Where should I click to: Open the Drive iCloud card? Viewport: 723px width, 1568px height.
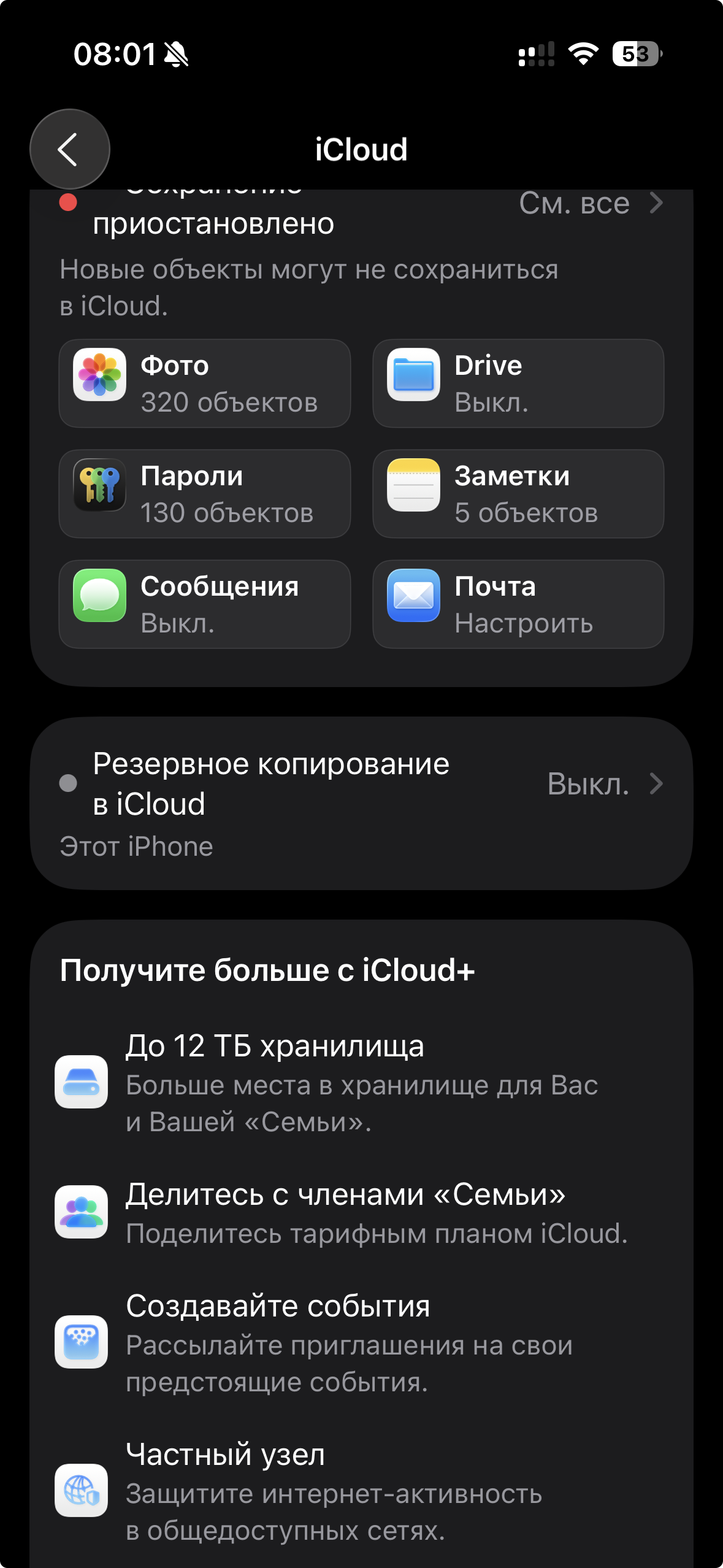(518, 383)
